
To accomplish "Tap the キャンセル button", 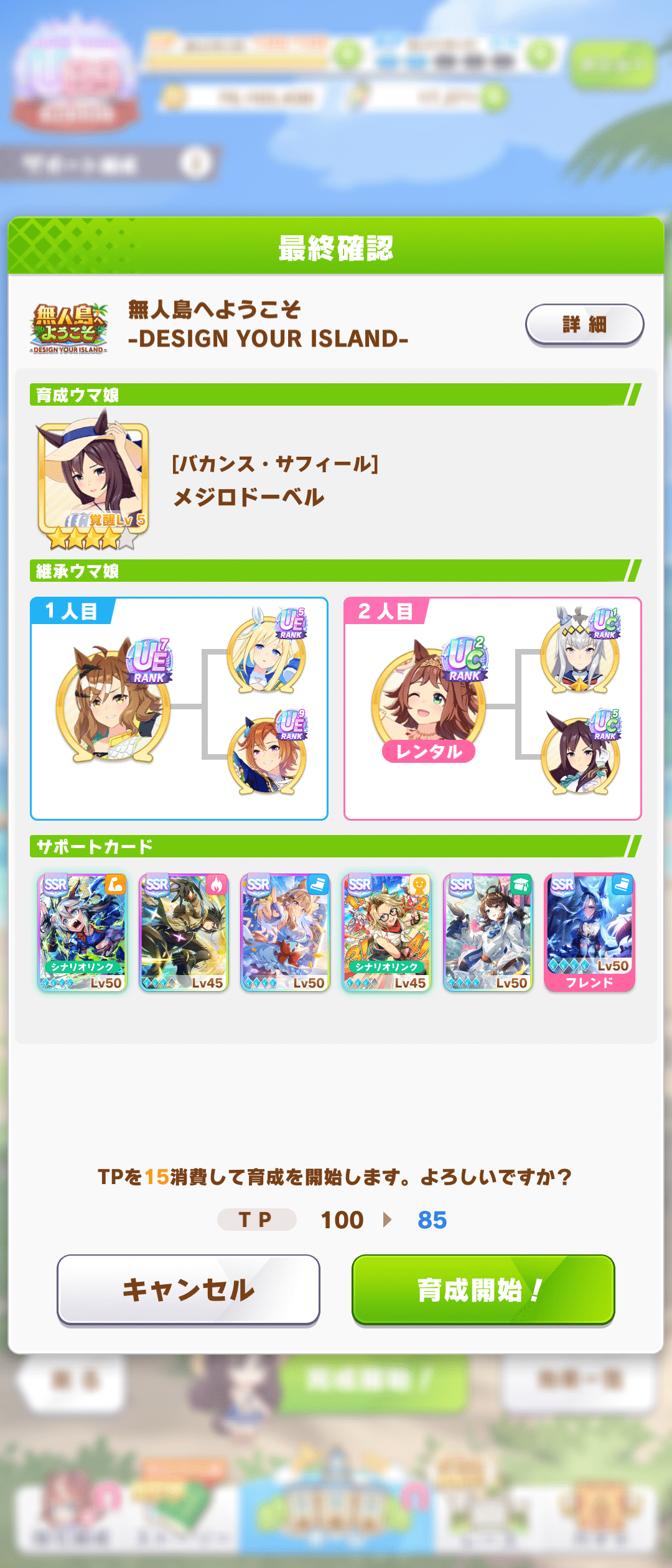I will pyautogui.click(x=188, y=1290).
